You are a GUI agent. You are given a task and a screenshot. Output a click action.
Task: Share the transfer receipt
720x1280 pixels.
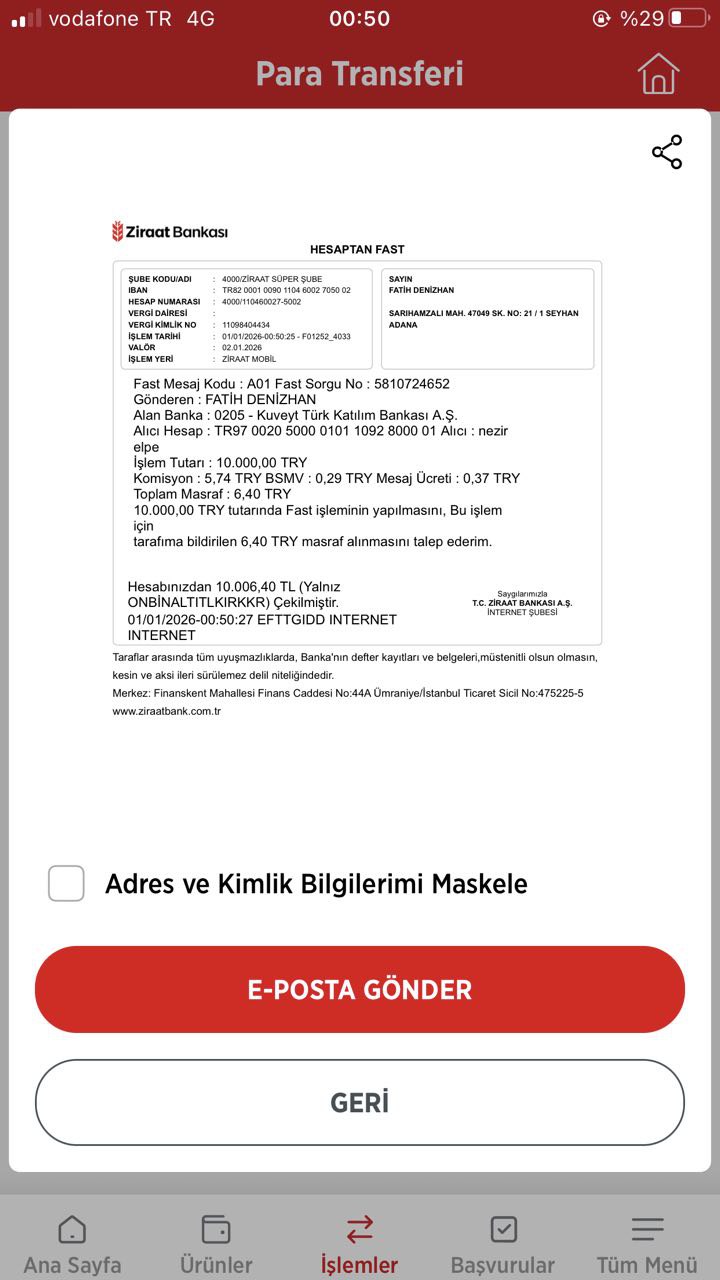[667, 152]
